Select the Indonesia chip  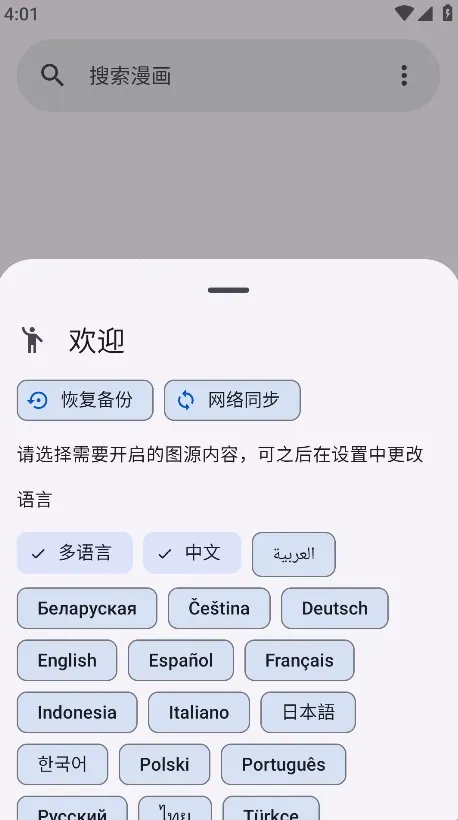tap(77, 712)
